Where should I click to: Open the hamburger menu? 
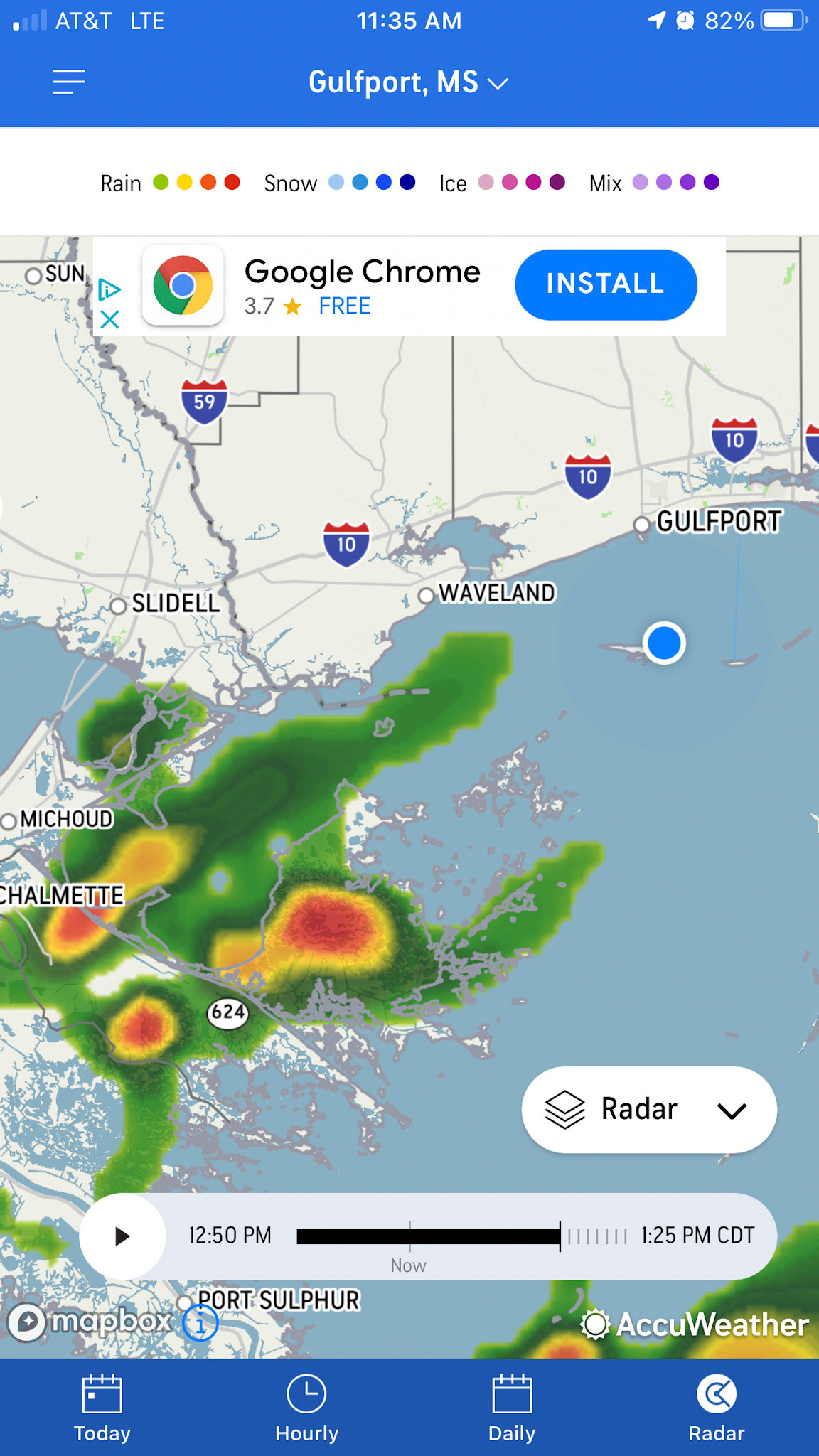(x=69, y=82)
